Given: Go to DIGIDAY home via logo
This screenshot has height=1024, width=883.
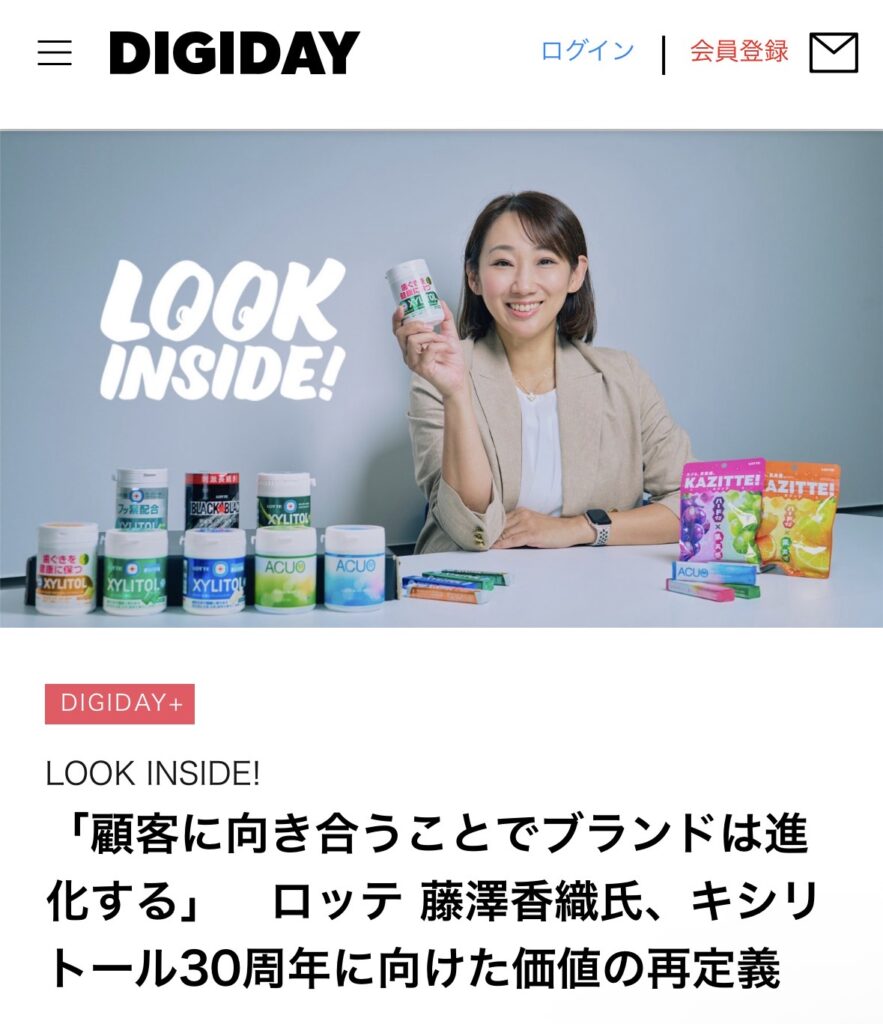Looking at the screenshot, I should click(x=234, y=53).
